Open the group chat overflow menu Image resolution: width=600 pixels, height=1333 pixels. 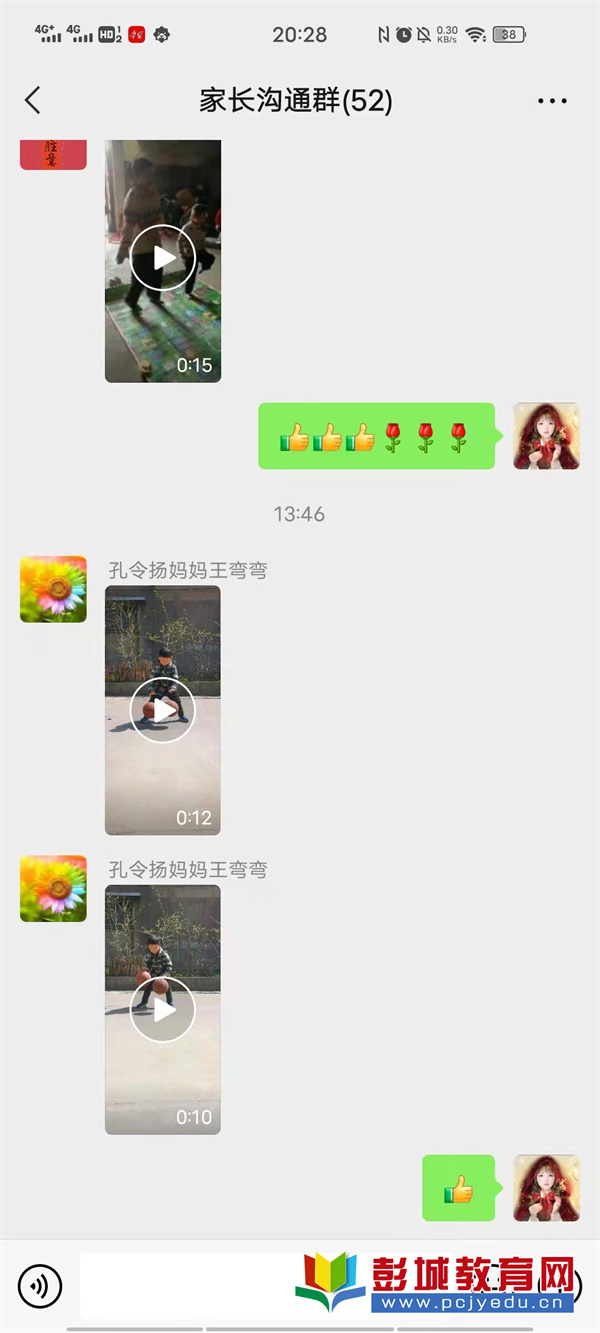tap(552, 101)
